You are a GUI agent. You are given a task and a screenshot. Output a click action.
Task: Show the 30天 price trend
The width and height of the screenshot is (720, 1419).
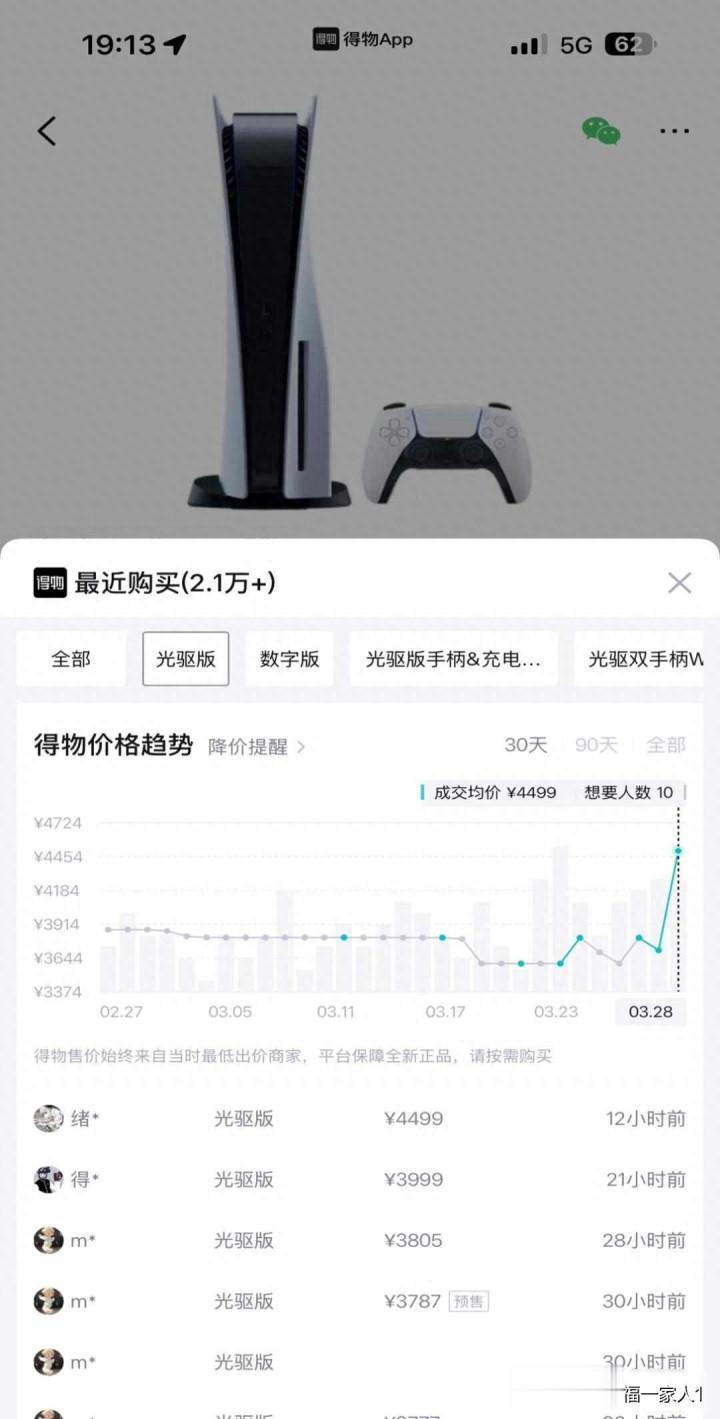[x=525, y=745]
